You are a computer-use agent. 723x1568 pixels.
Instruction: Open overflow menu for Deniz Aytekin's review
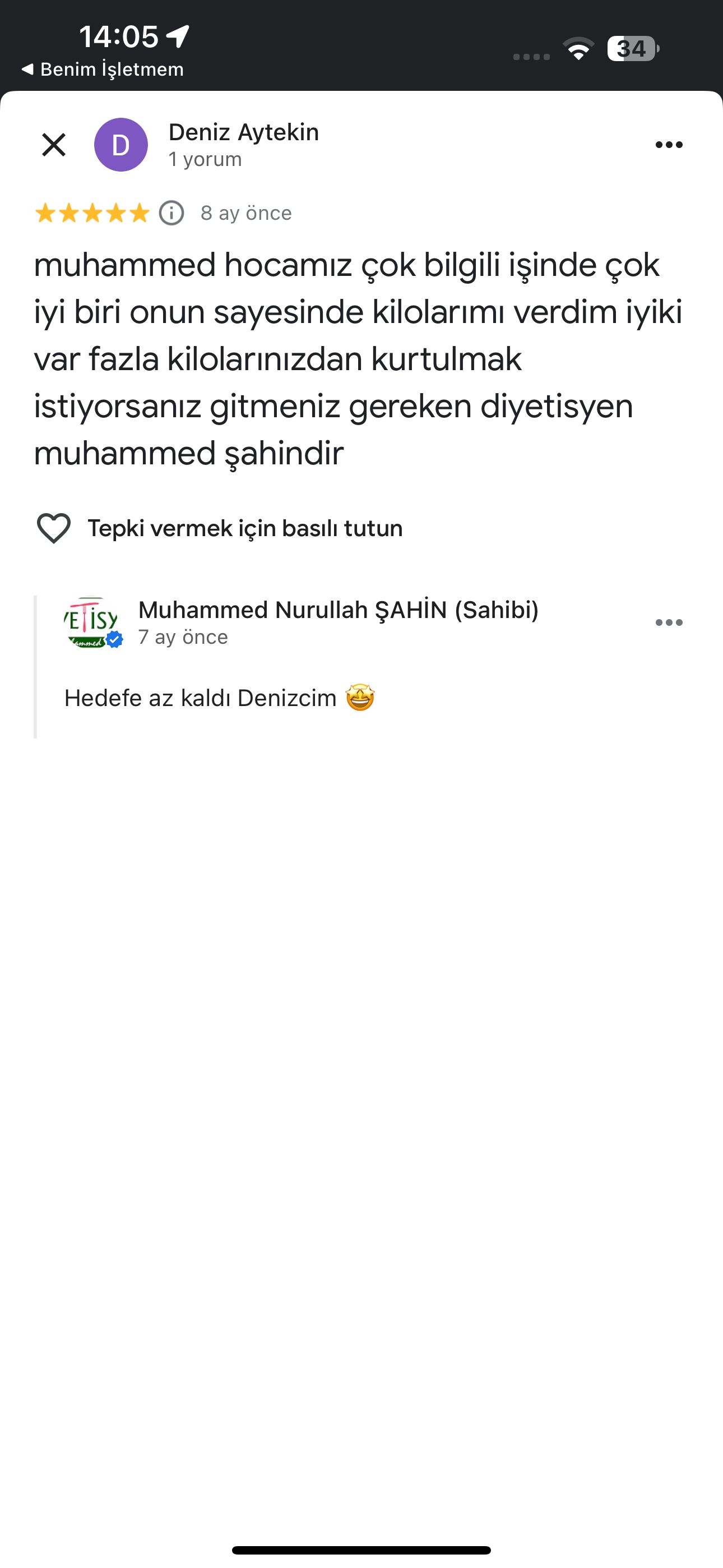[x=668, y=145]
